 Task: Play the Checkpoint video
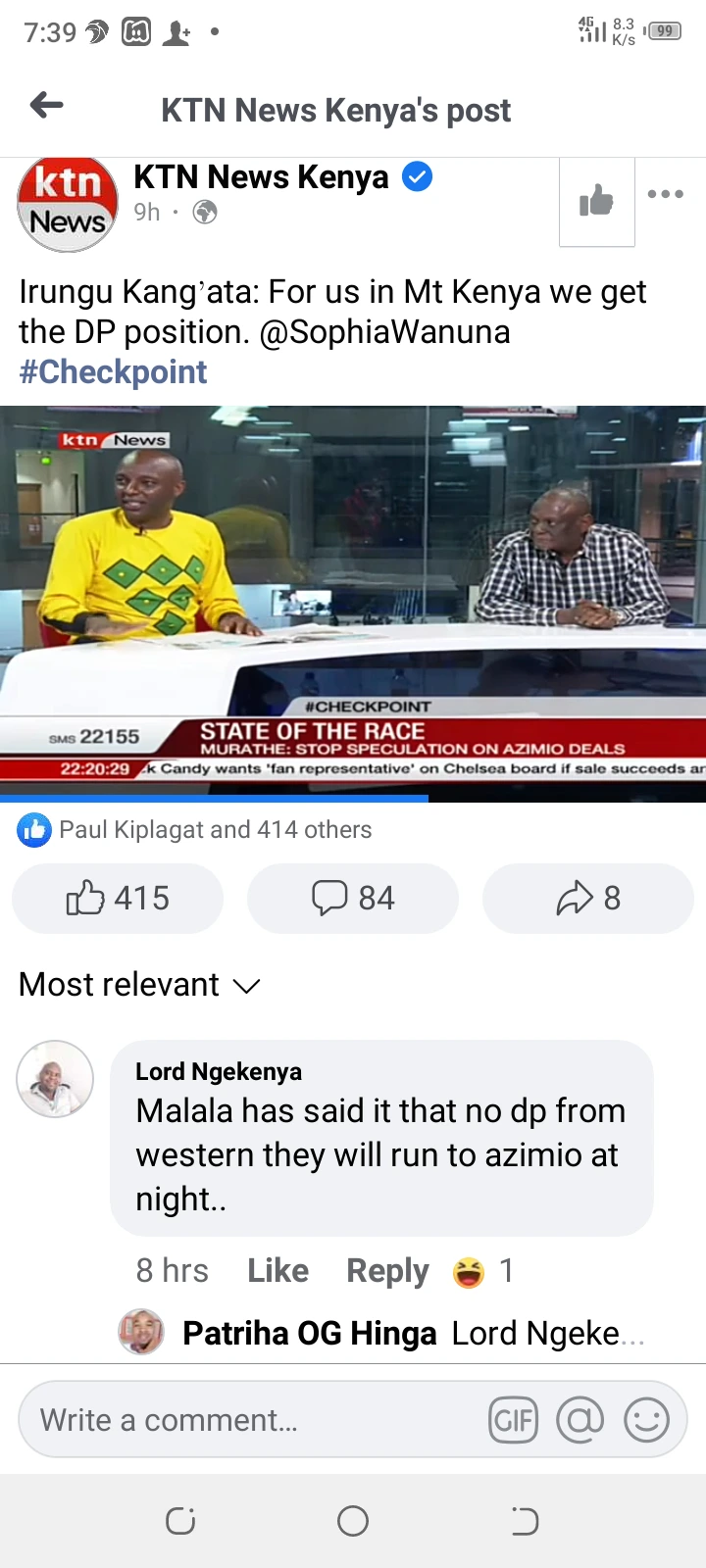tap(353, 603)
